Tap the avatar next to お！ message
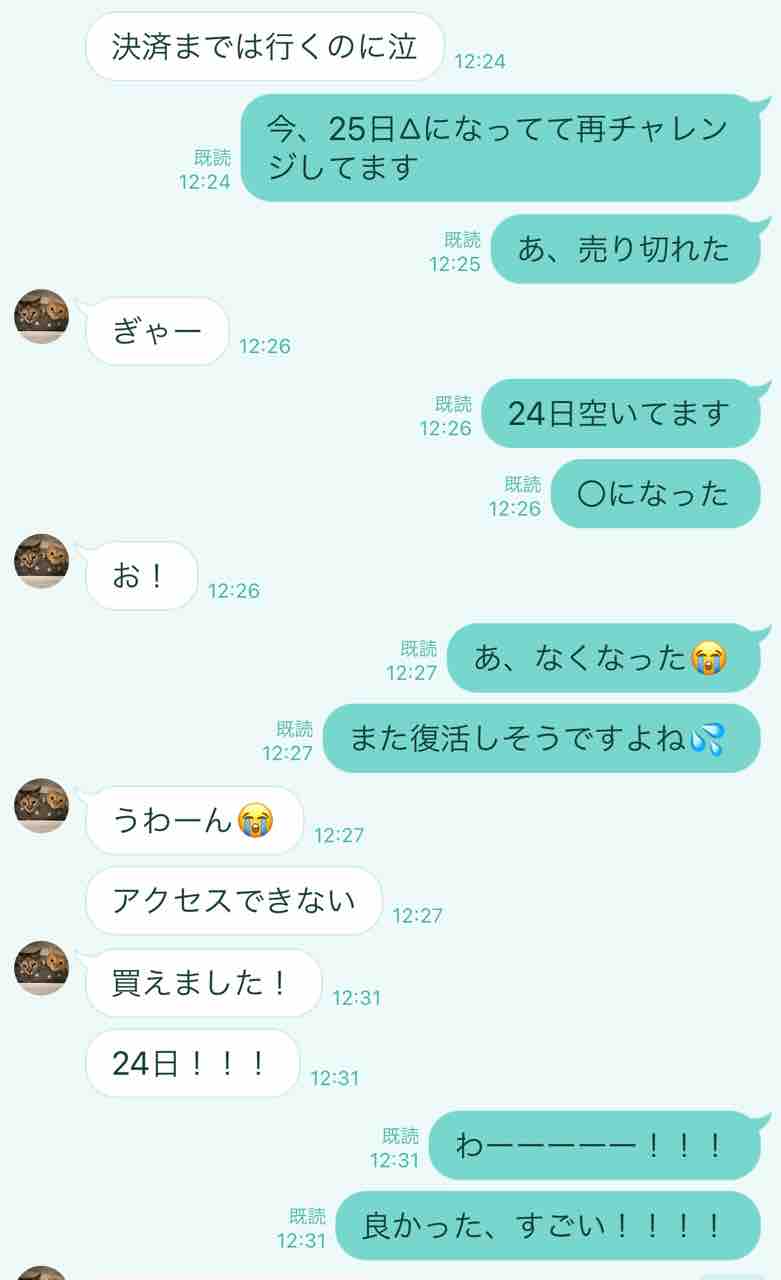 tap(41, 561)
